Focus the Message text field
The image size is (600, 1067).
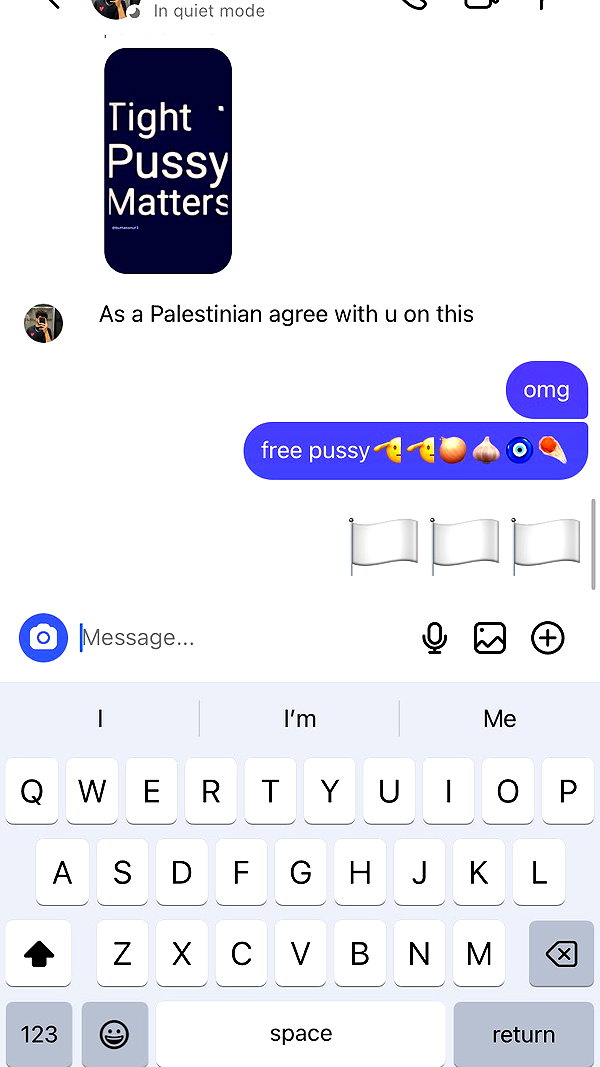point(245,638)
